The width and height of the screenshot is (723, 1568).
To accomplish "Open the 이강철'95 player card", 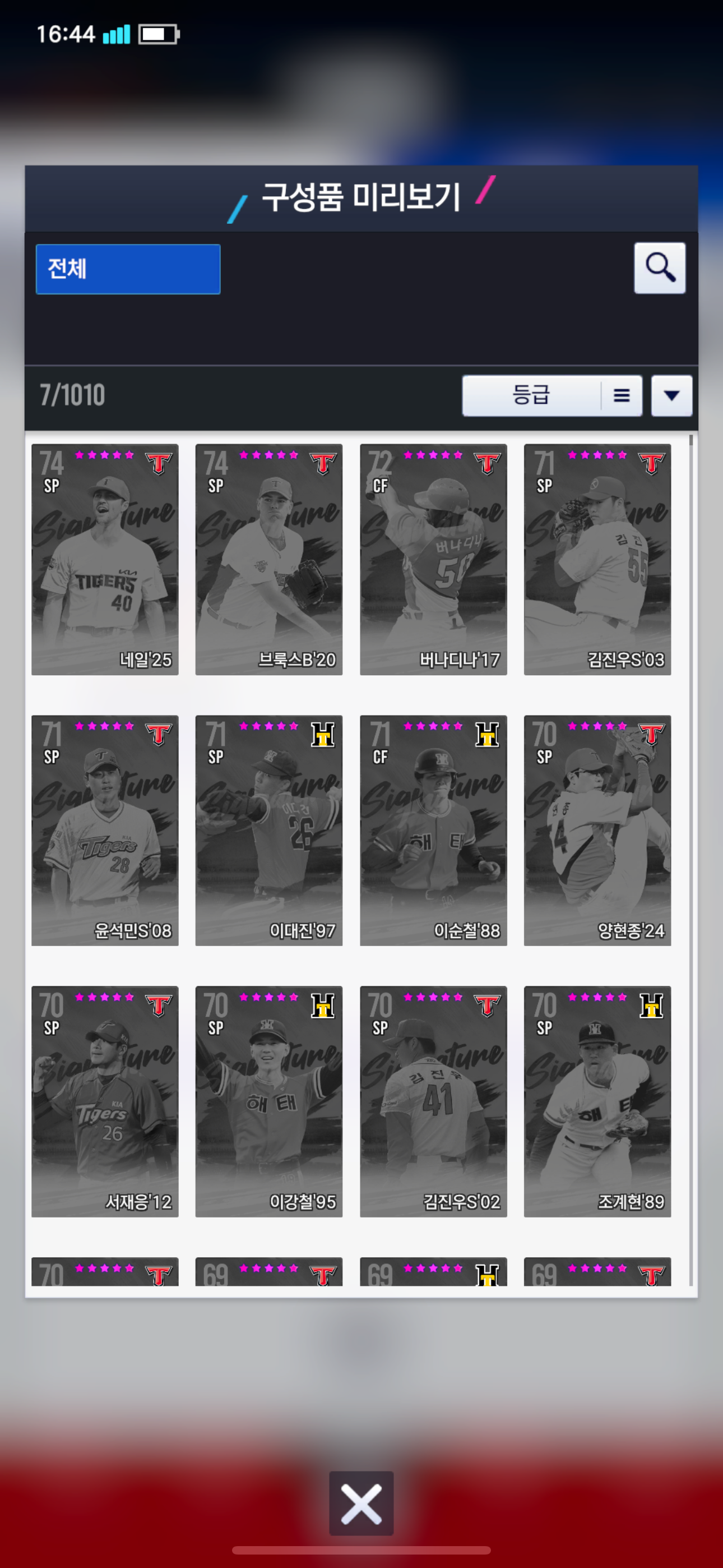I will click(x=269, y=1101).
